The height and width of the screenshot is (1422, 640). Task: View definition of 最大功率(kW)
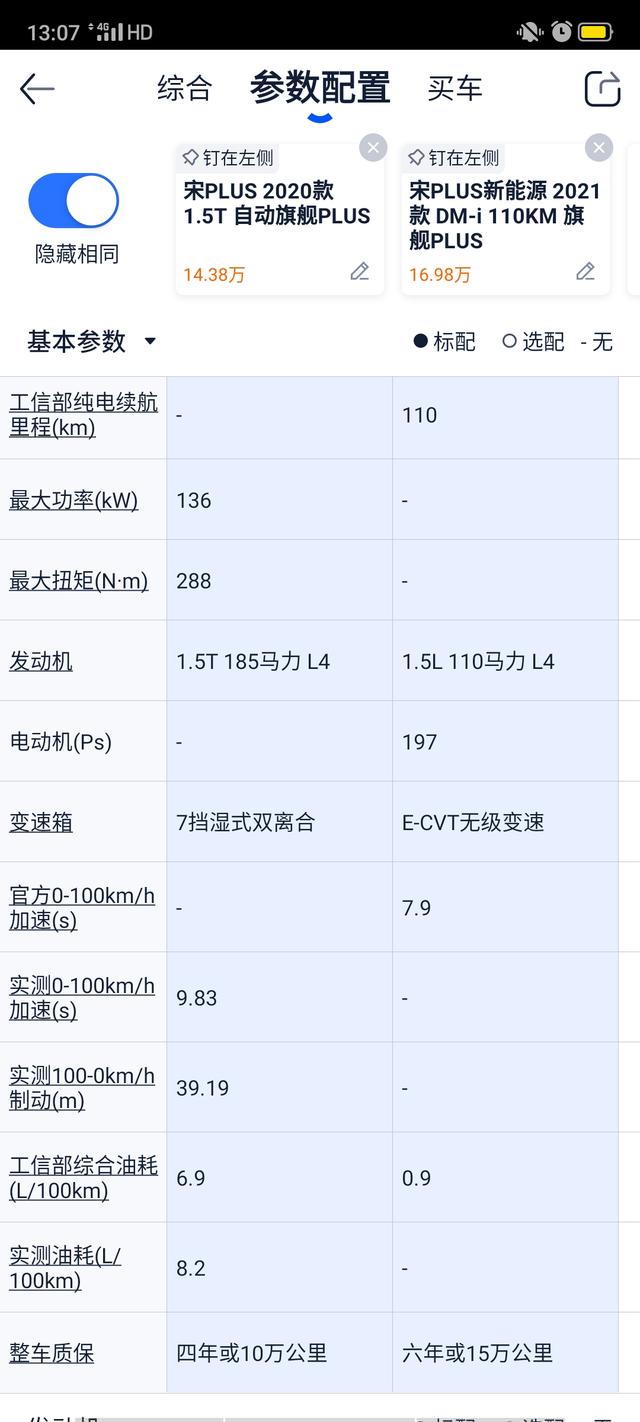click(x=73, y=500)
